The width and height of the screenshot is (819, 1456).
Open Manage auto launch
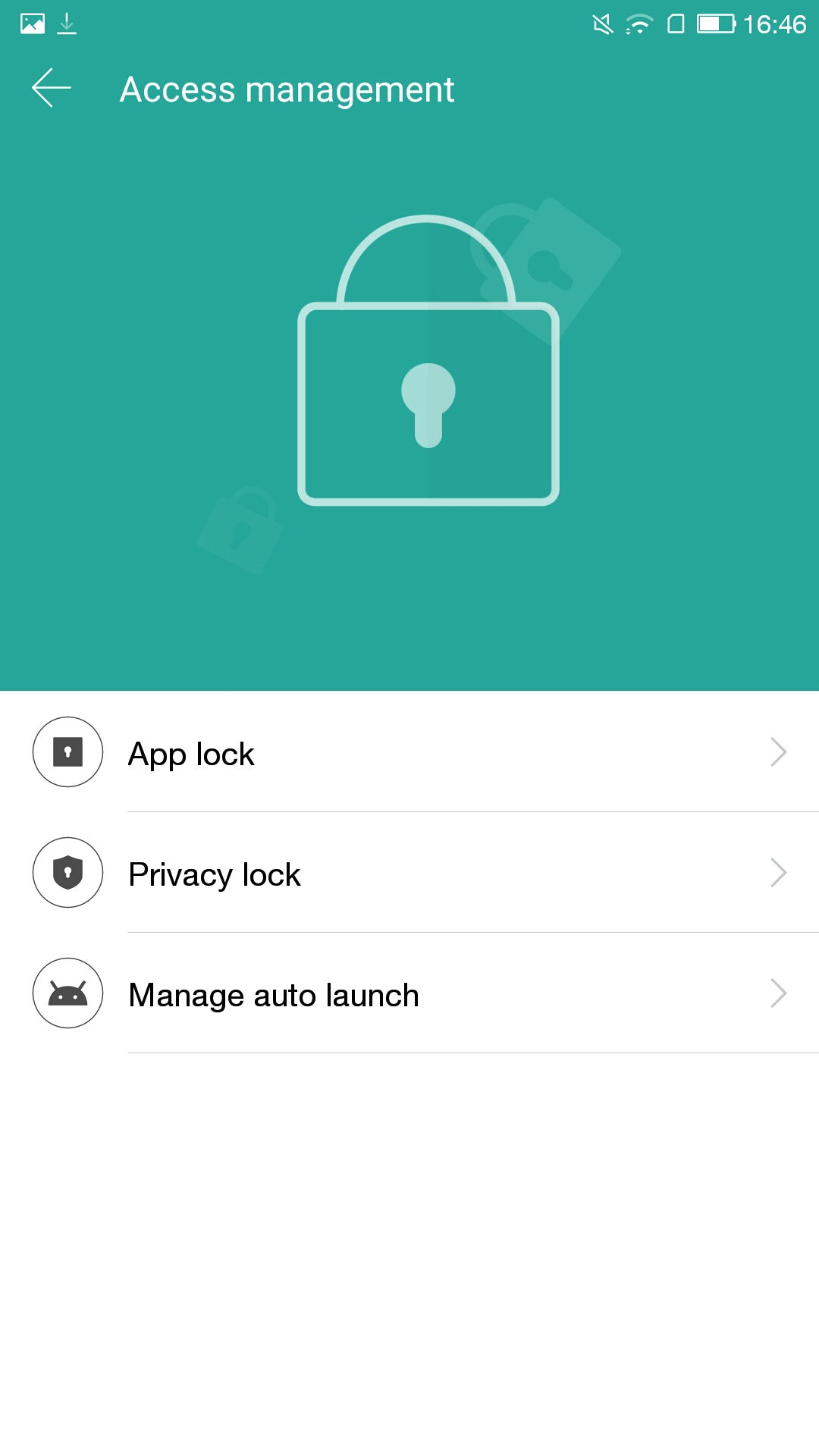(409, 993)
